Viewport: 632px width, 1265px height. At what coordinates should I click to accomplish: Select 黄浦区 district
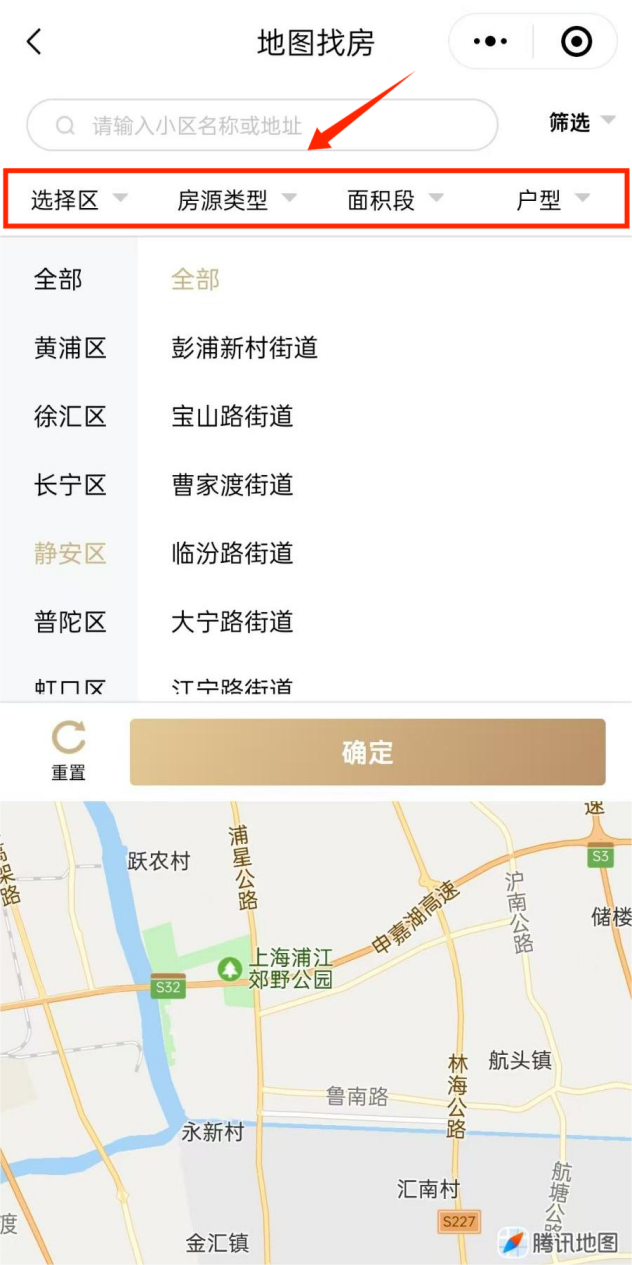click(x=70, y=348)
